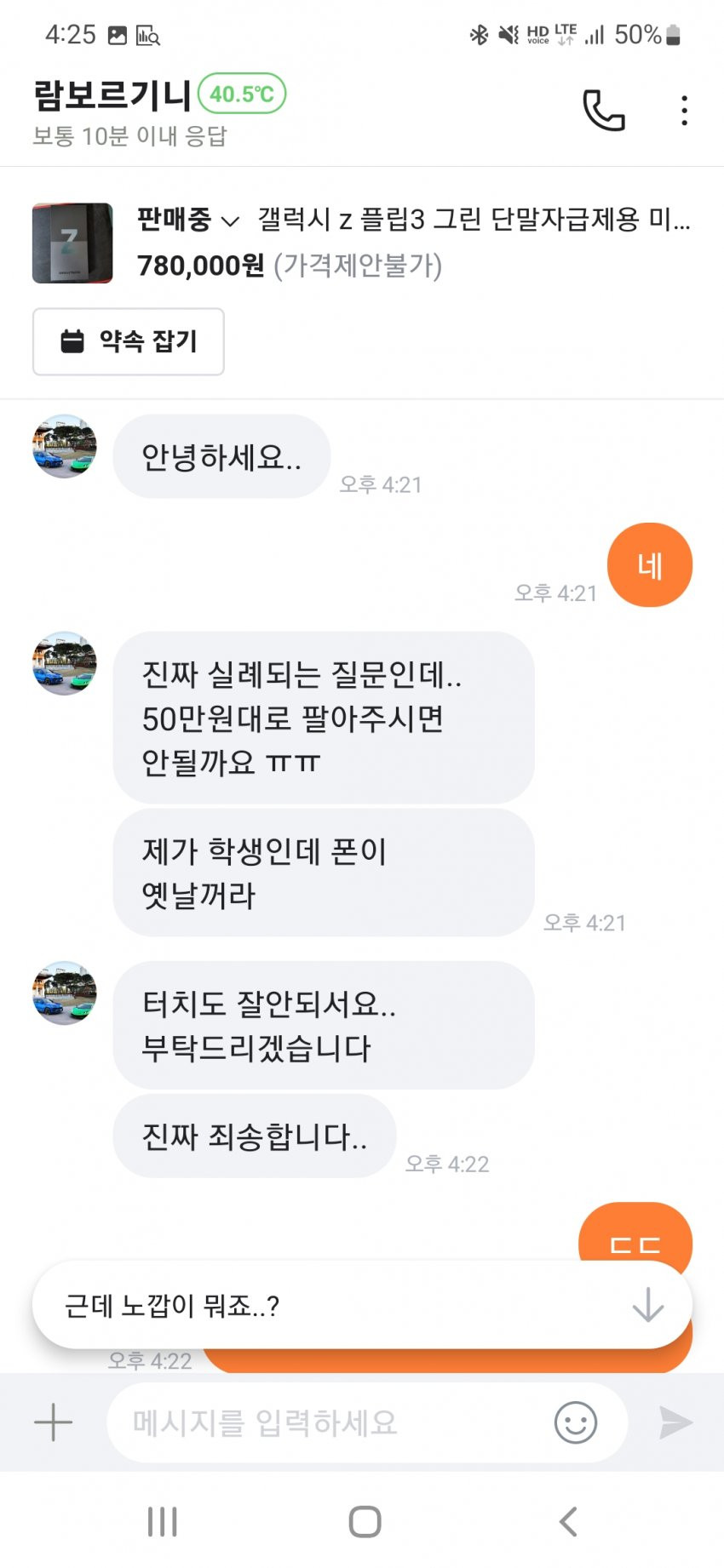Open the plus attachment menu

(x=53, y=1422)
